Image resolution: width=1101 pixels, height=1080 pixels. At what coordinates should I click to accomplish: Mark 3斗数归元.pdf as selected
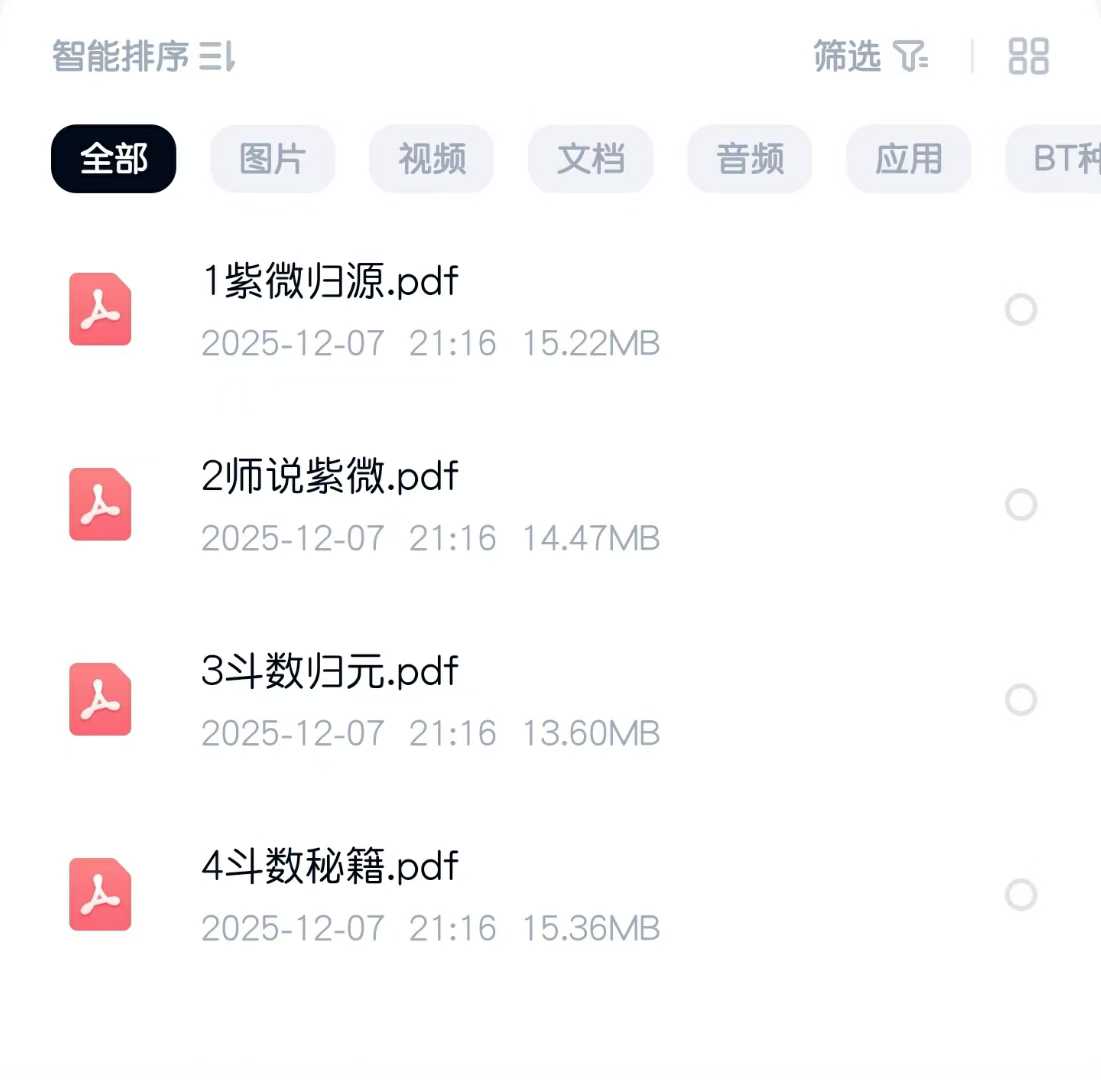1021,700
